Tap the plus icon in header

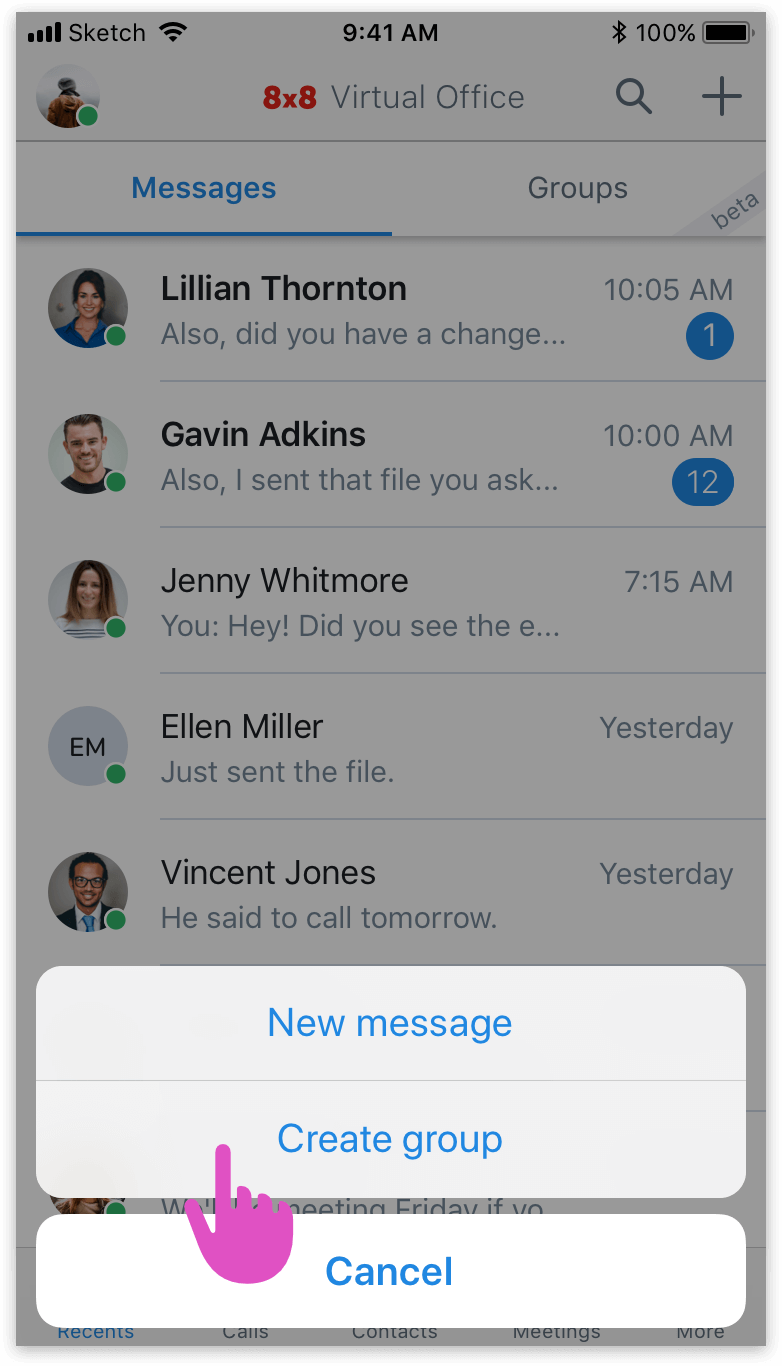tap(721, 97)
